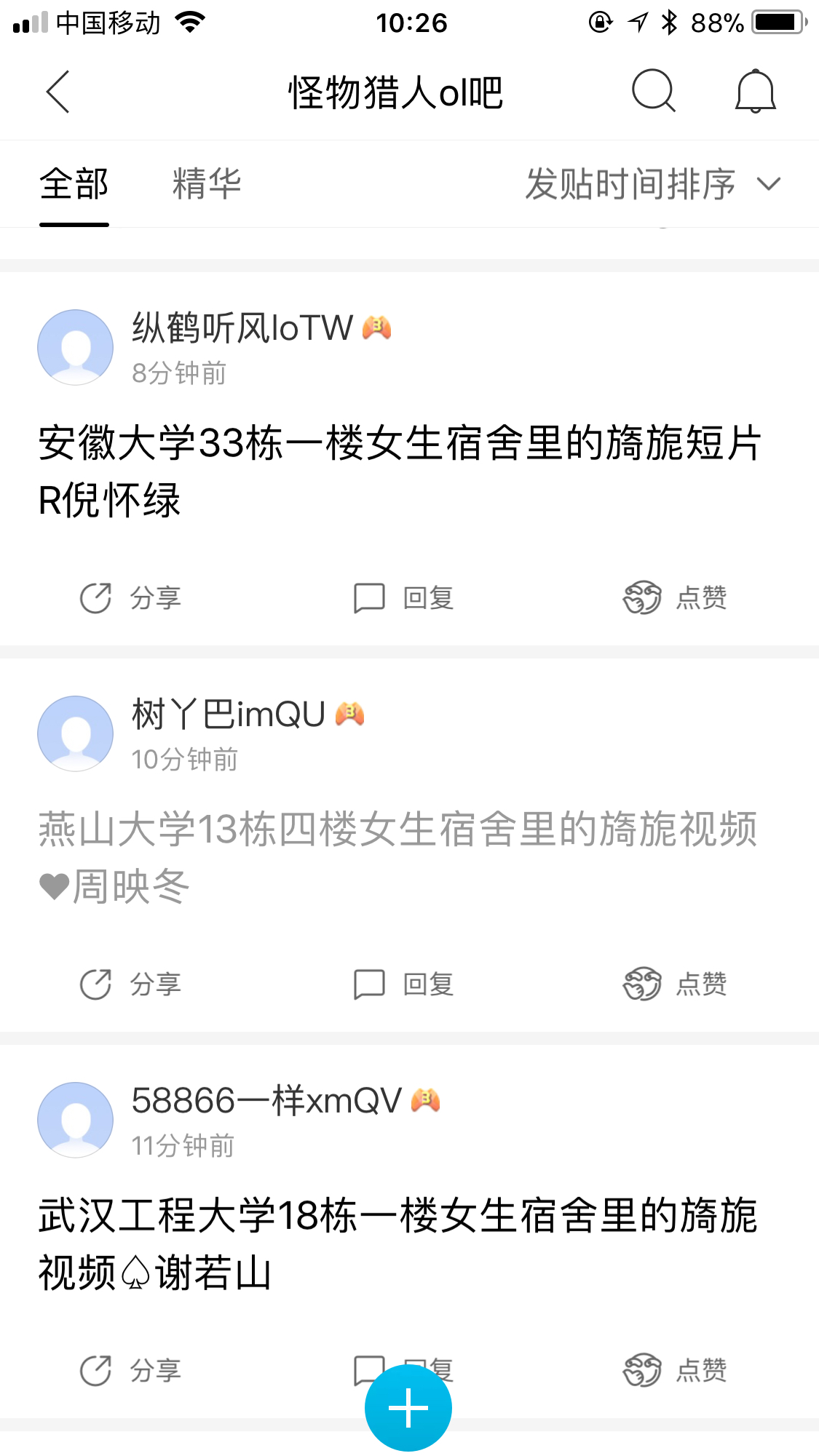Reply to the post by 树丫巴imQU

point(403,984)
